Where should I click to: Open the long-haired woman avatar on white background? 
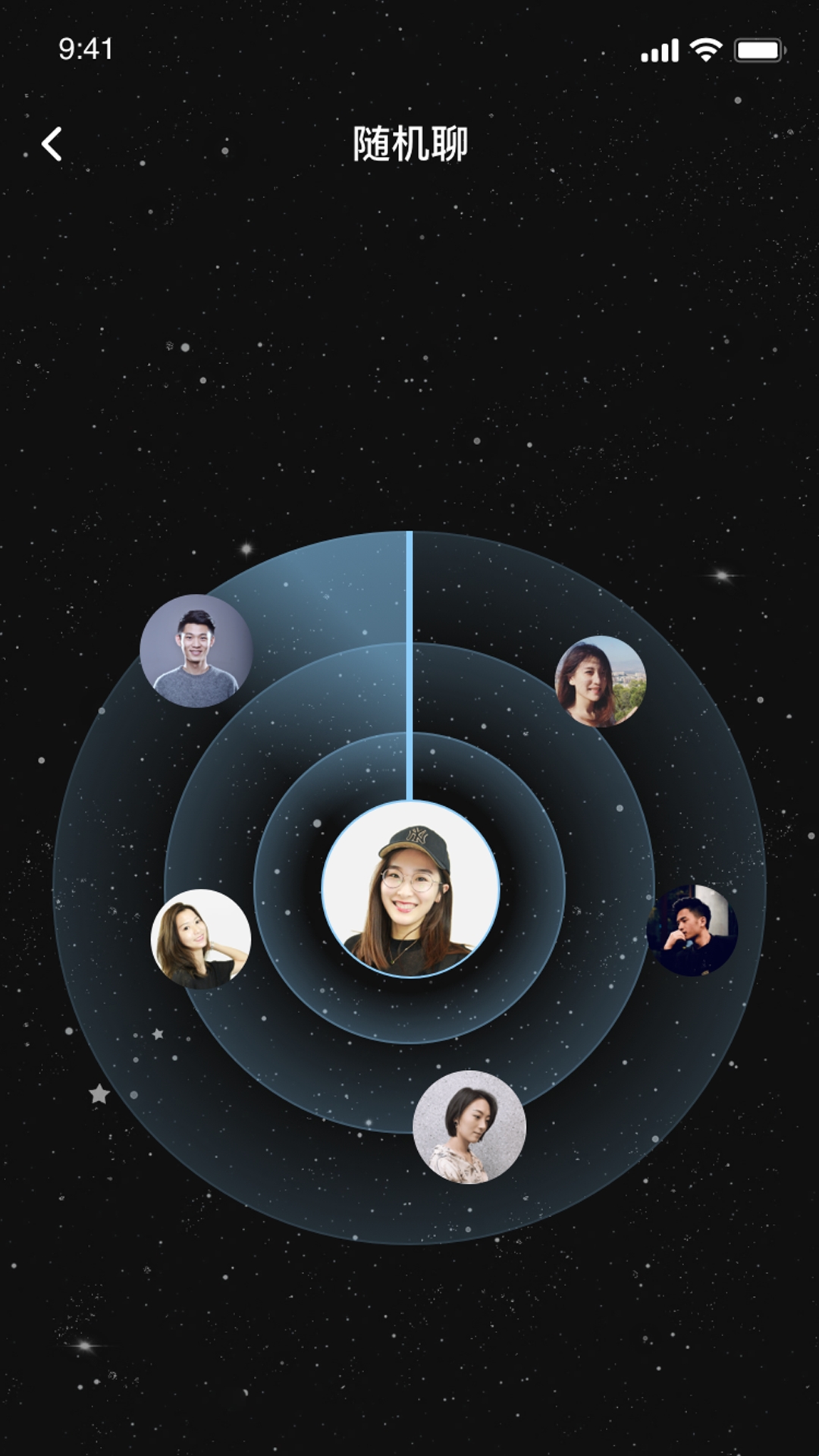point(201,939)
